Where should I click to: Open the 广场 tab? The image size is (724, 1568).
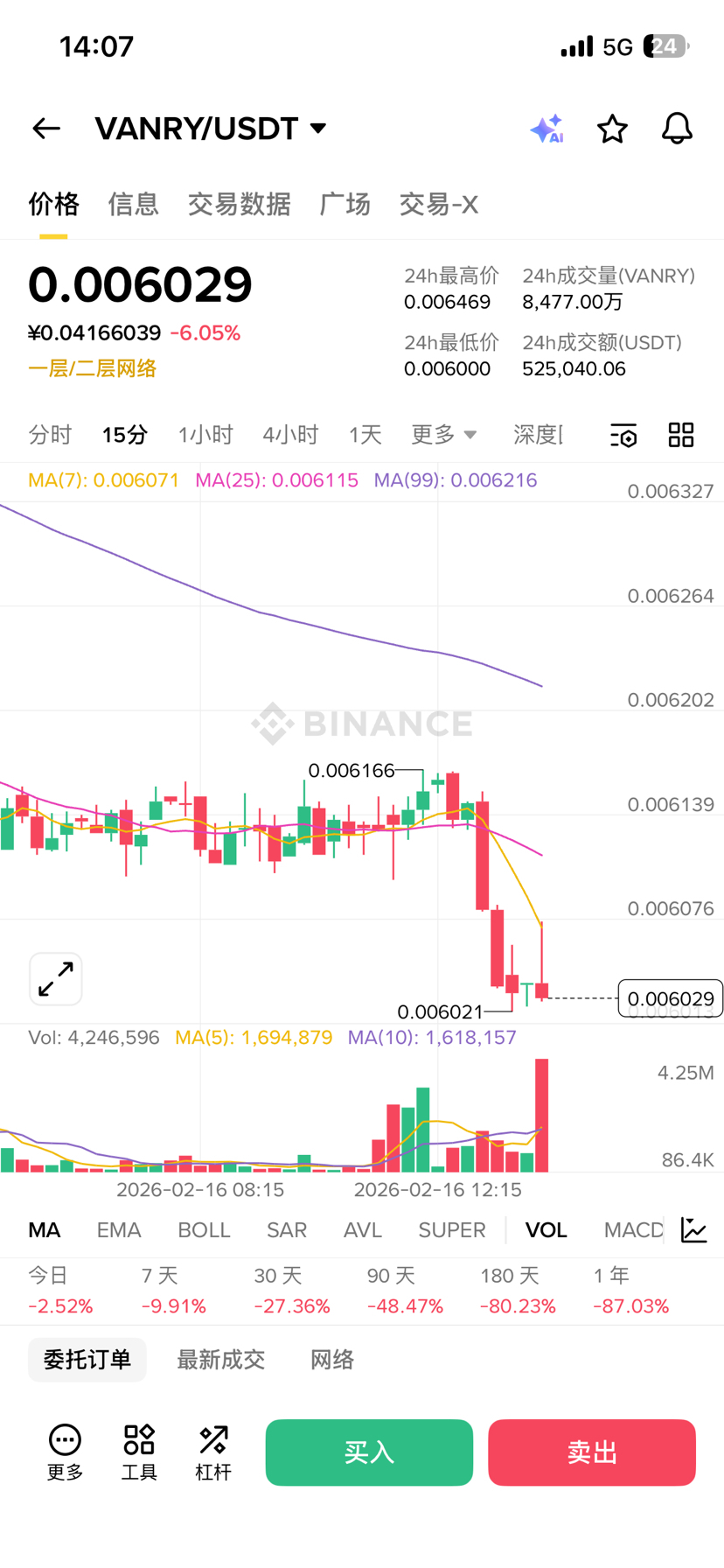coord(345,204)
